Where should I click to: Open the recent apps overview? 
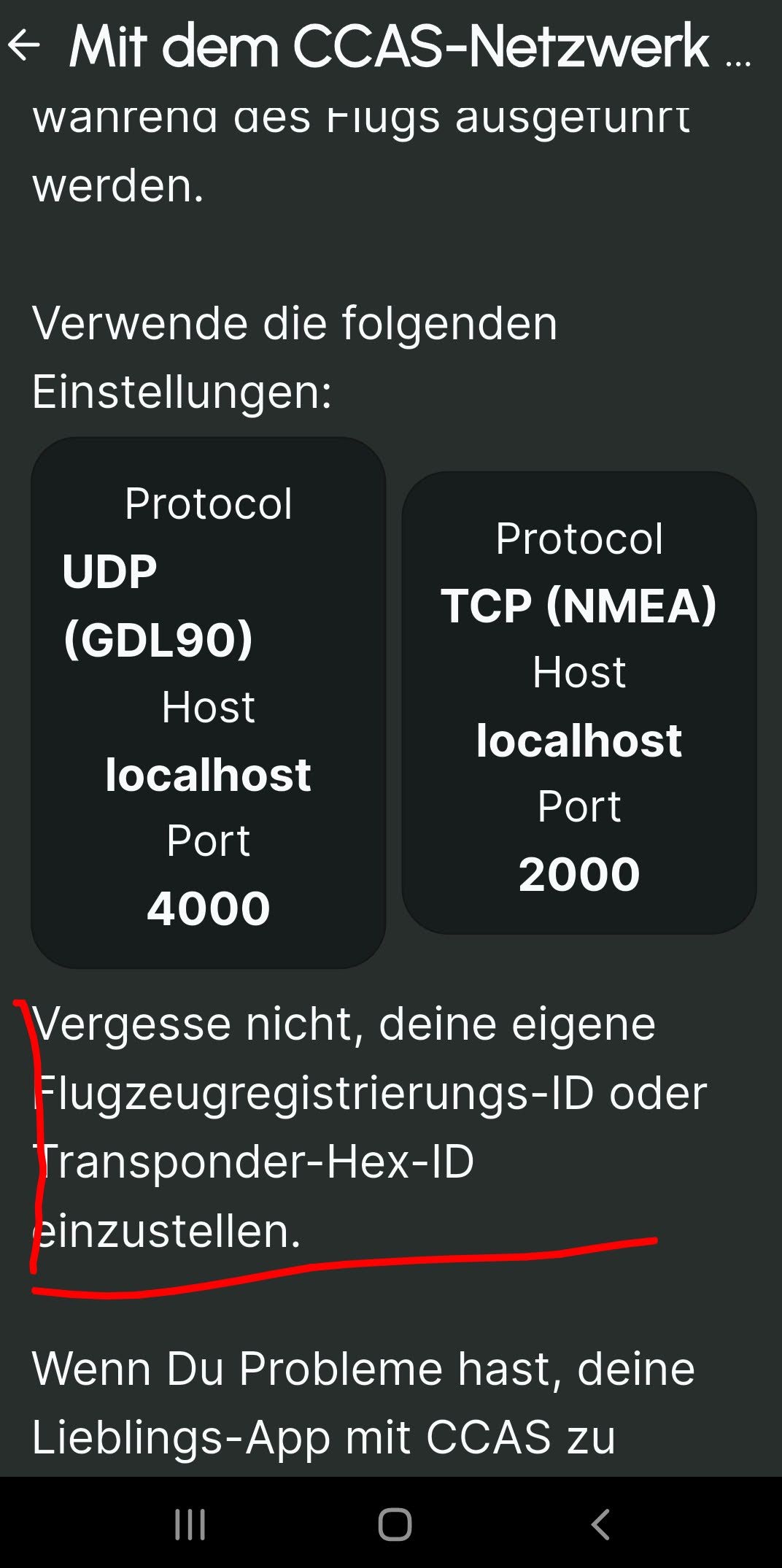click(190, 1524)
